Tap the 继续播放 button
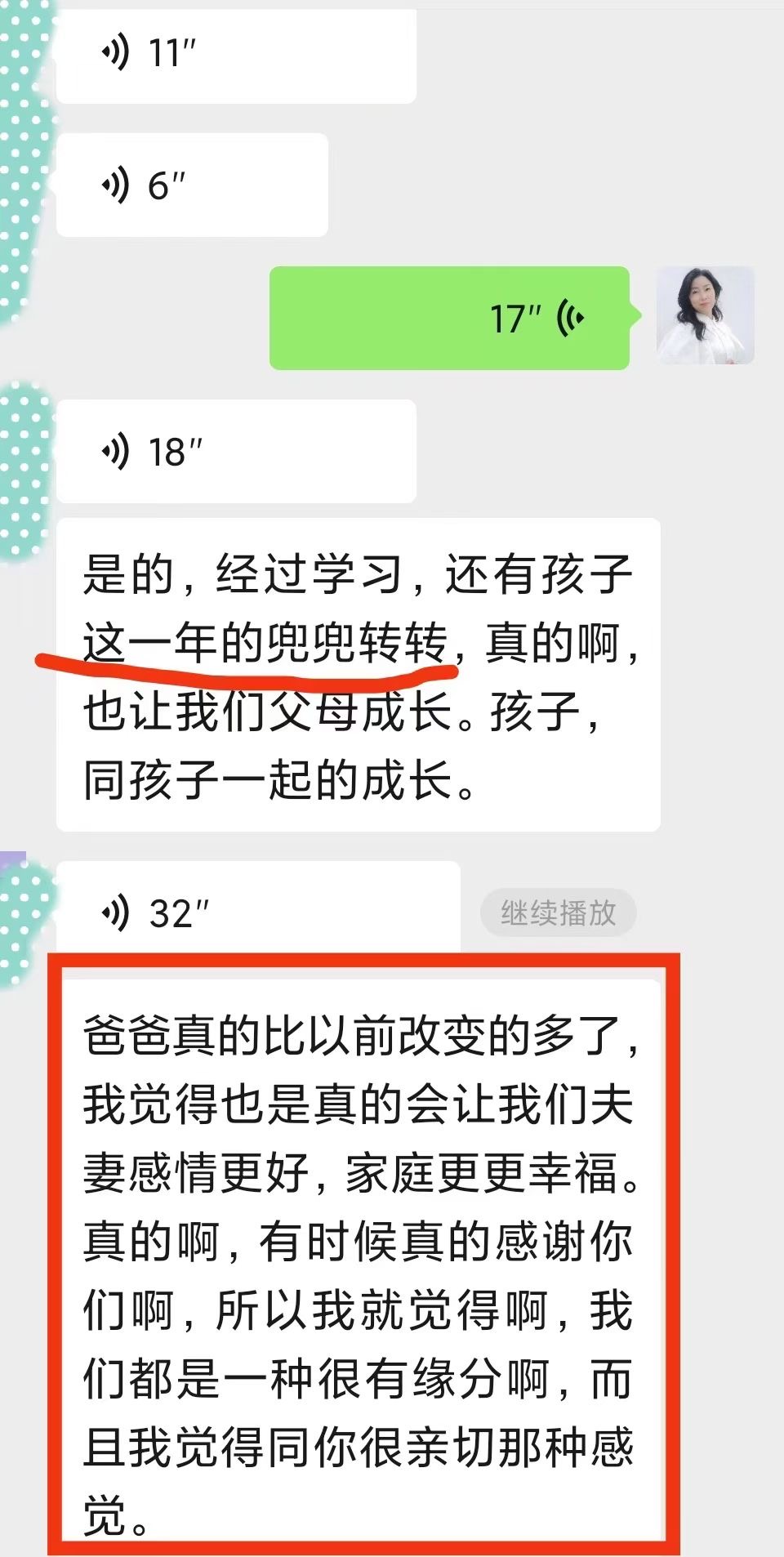The image size is (784, 1557). 558,912
